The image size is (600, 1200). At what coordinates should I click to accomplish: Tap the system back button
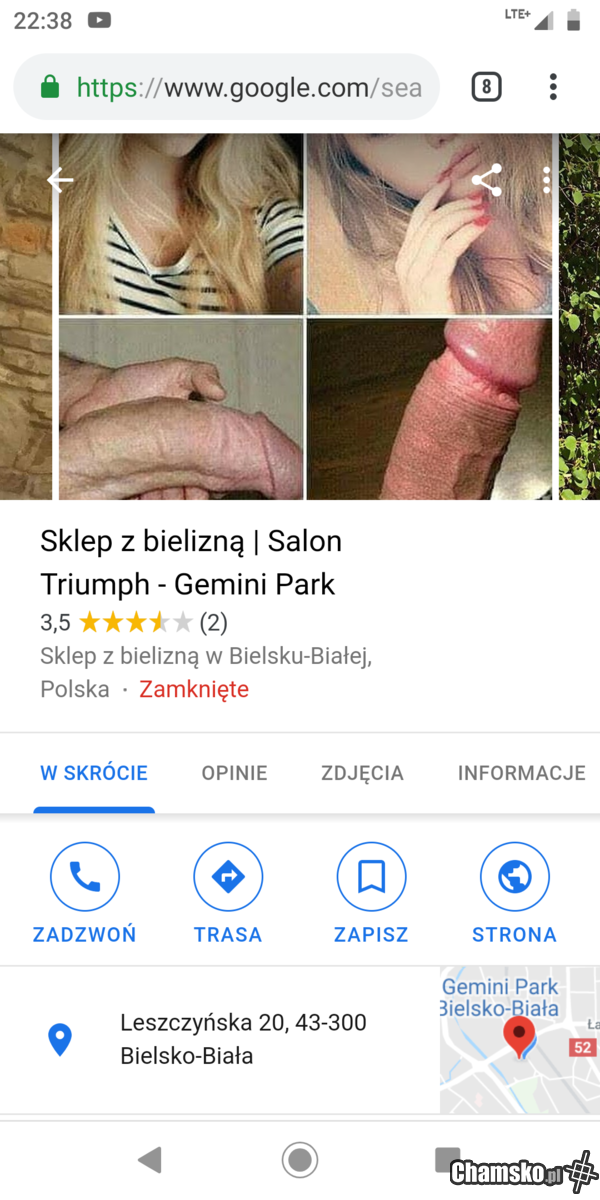(x=150, y=1160)
